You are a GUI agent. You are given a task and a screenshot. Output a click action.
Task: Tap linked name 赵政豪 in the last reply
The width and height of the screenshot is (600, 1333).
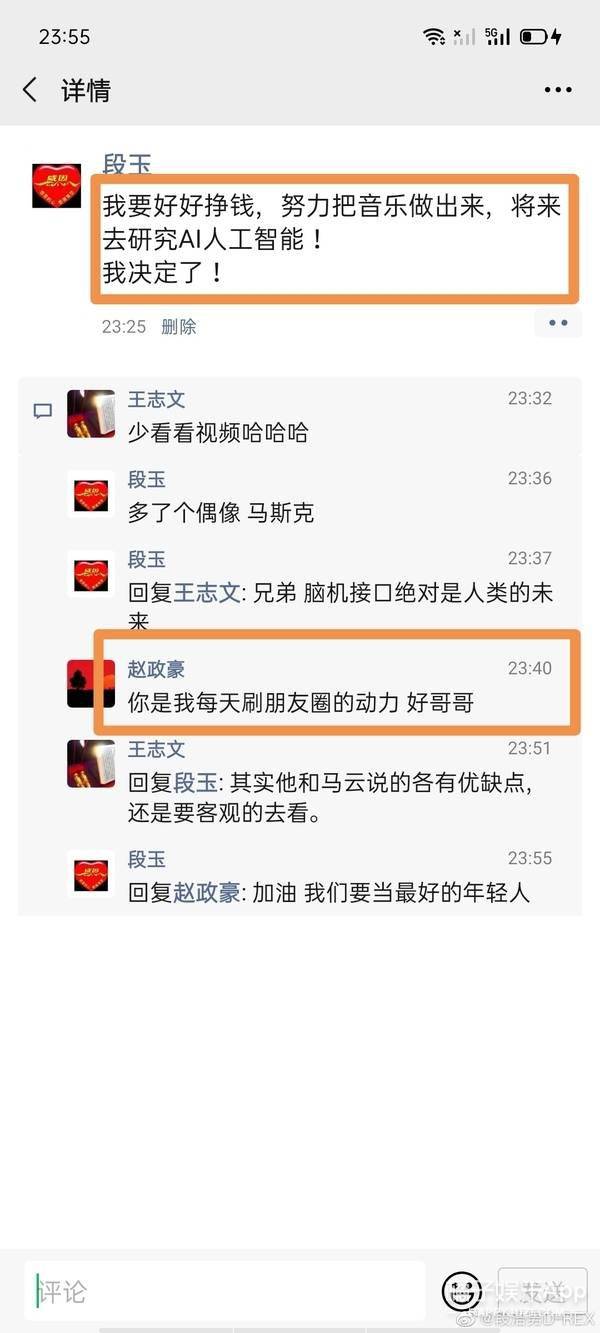point(207,893)
